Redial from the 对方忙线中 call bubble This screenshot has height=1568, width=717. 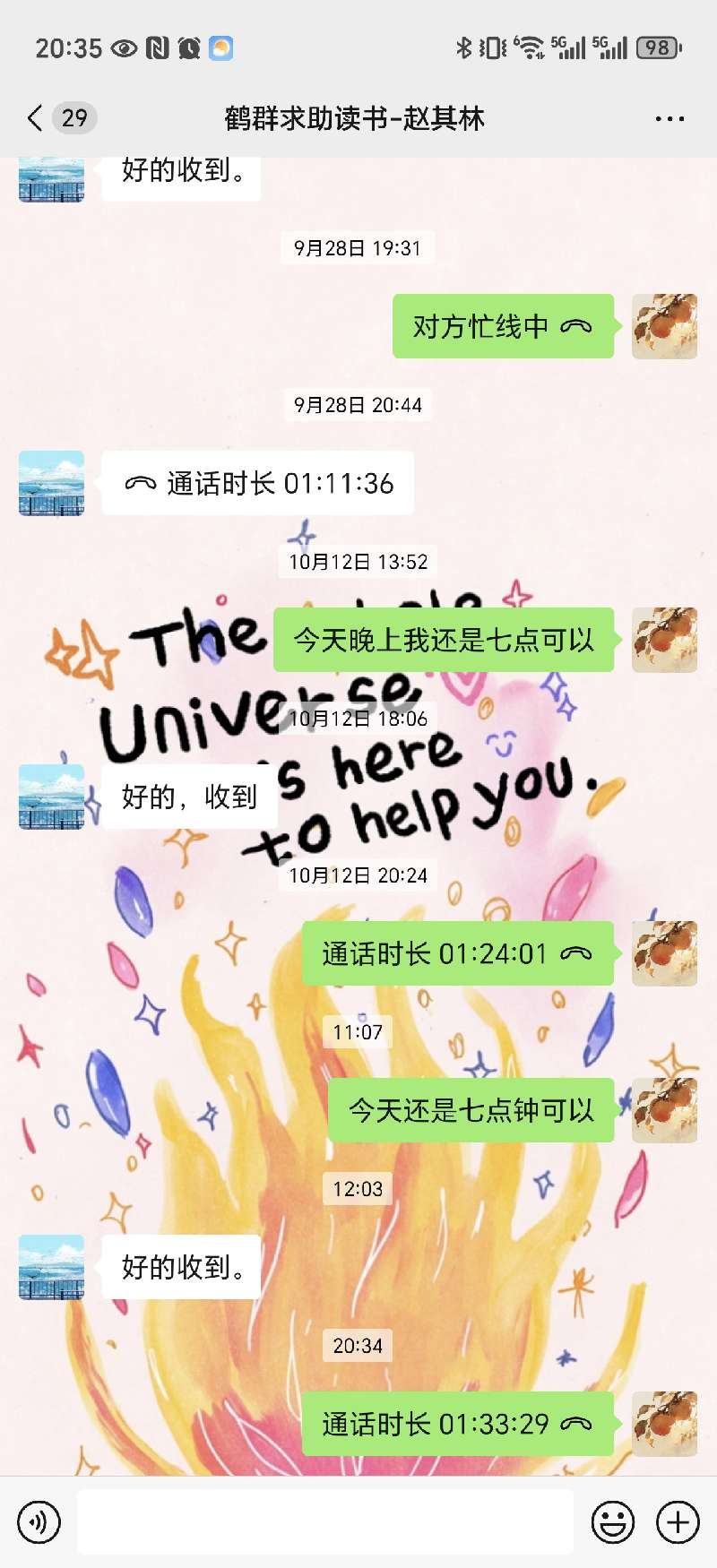click(503, 326)
